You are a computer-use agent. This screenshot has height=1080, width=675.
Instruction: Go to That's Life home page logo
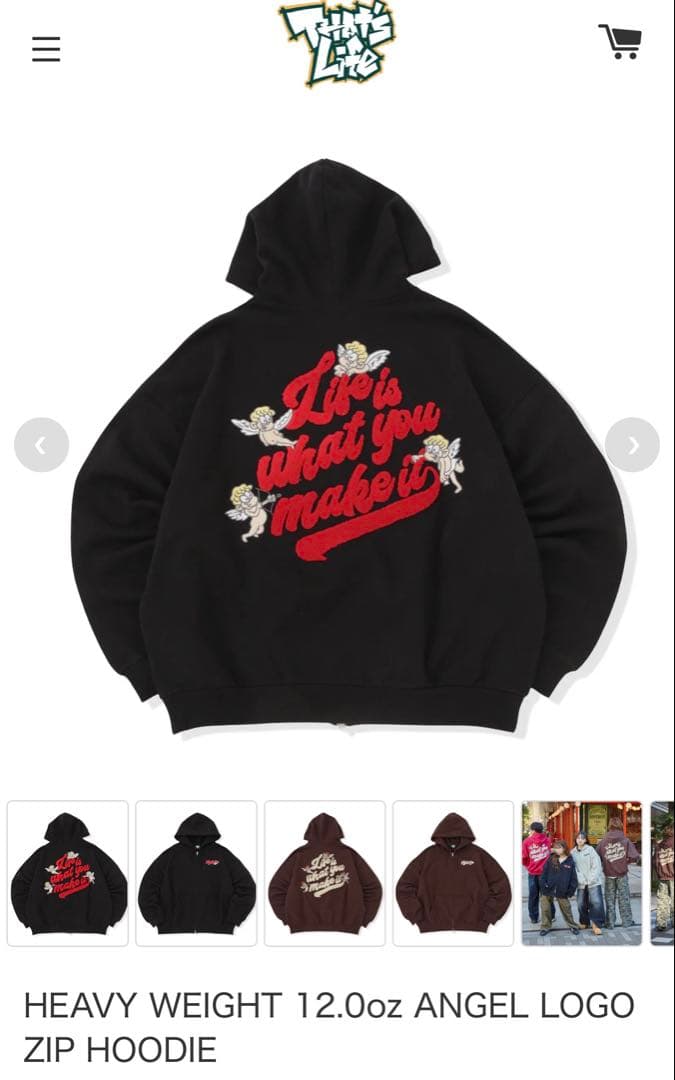(337, 42)
